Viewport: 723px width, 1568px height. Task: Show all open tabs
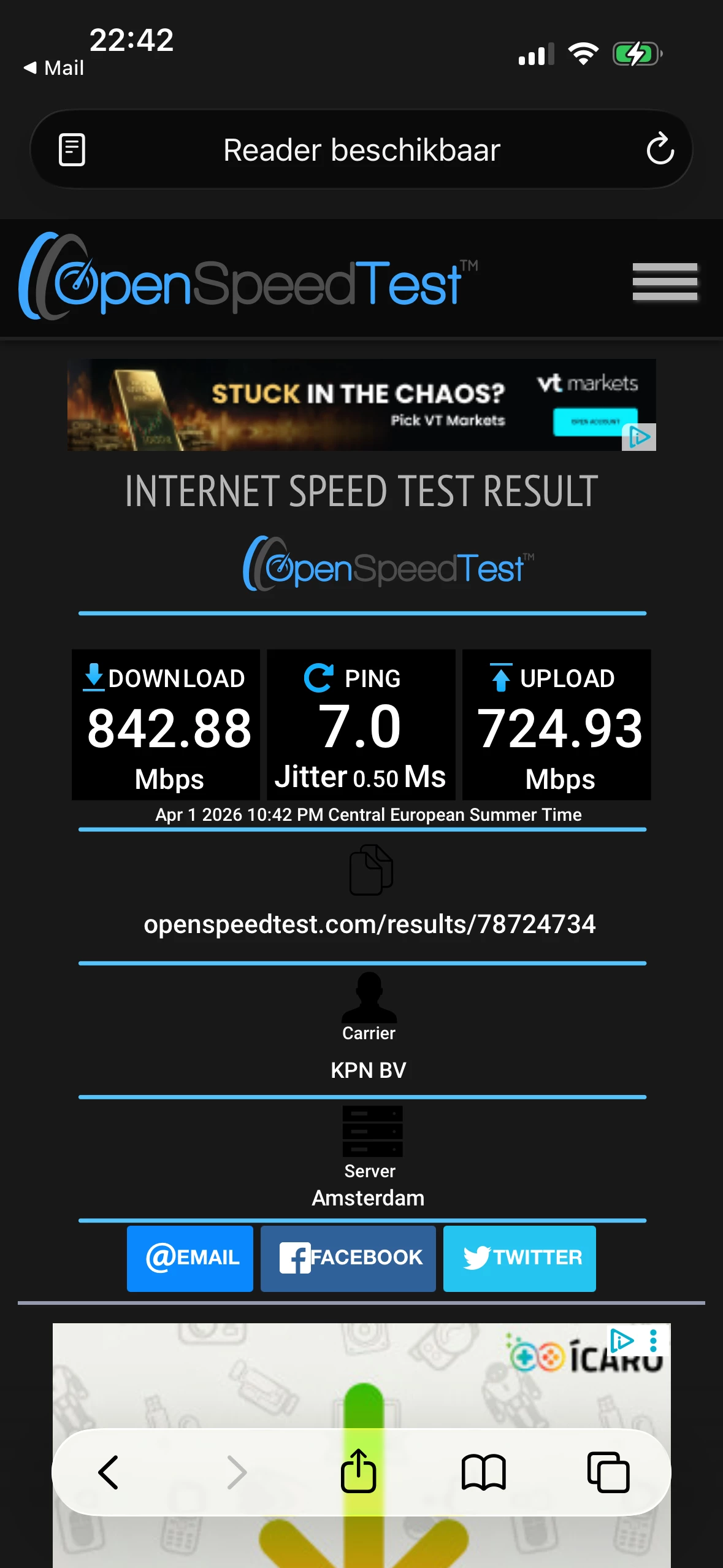608,1472
